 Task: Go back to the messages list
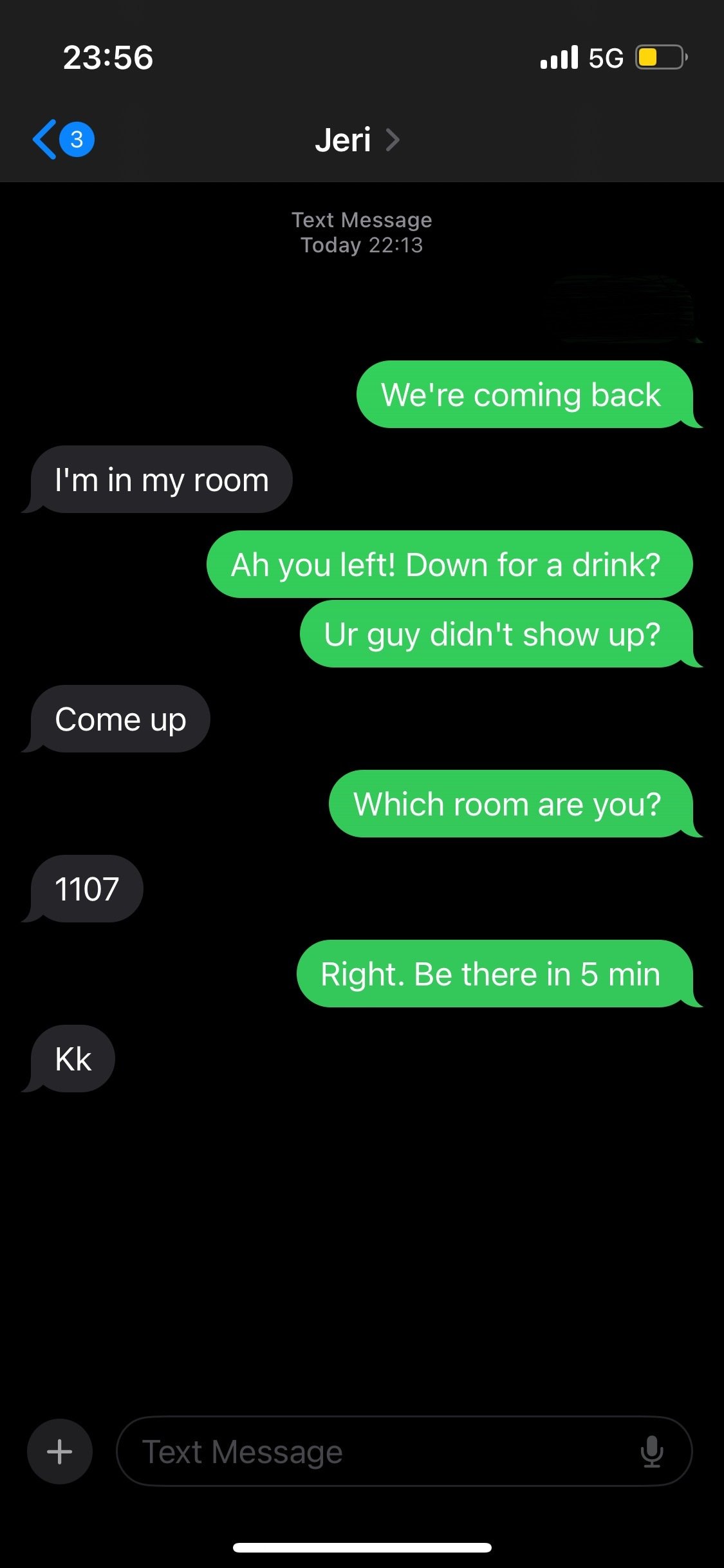click(x=63, y=140)
